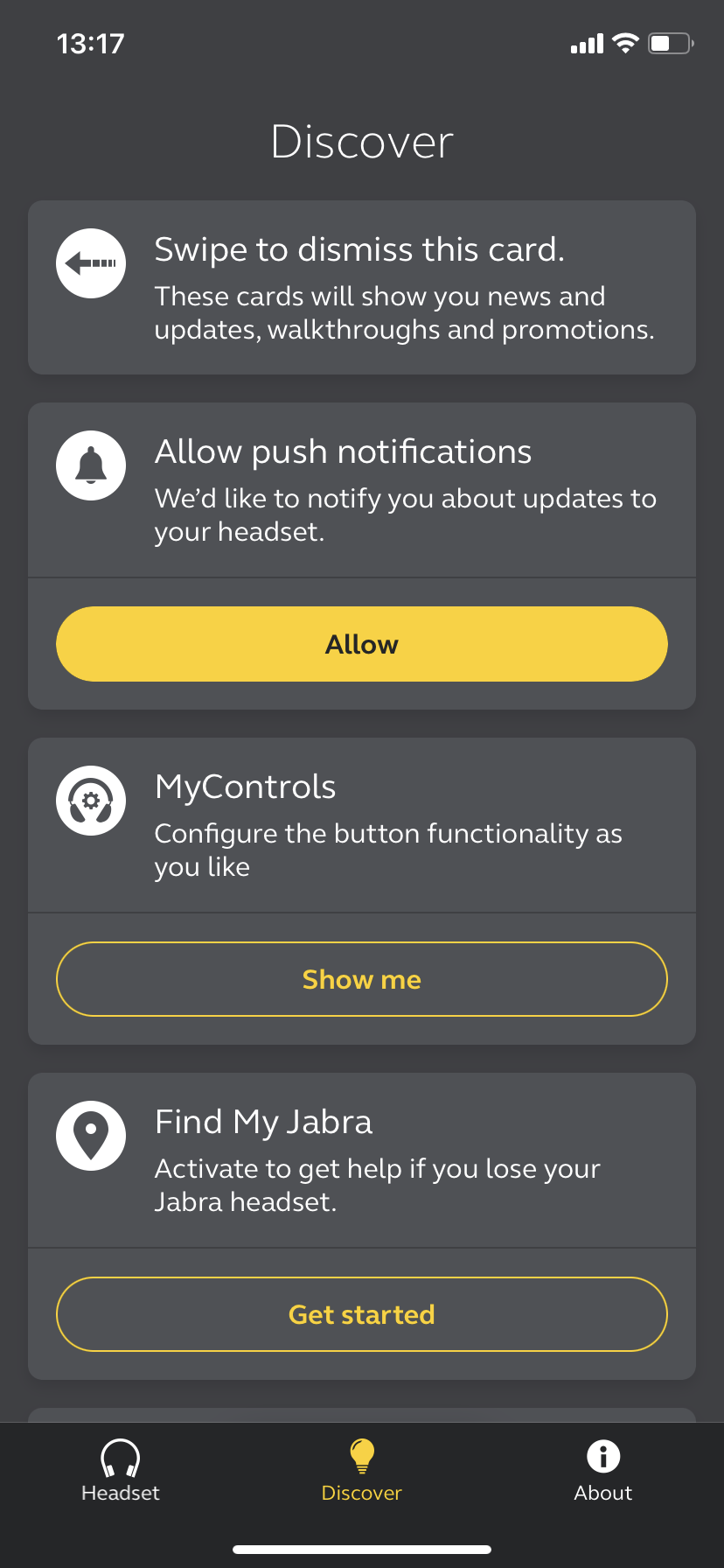Allow push notifications with the yellow button
Screen dimensions: 724x1568
tap(362, 644)
